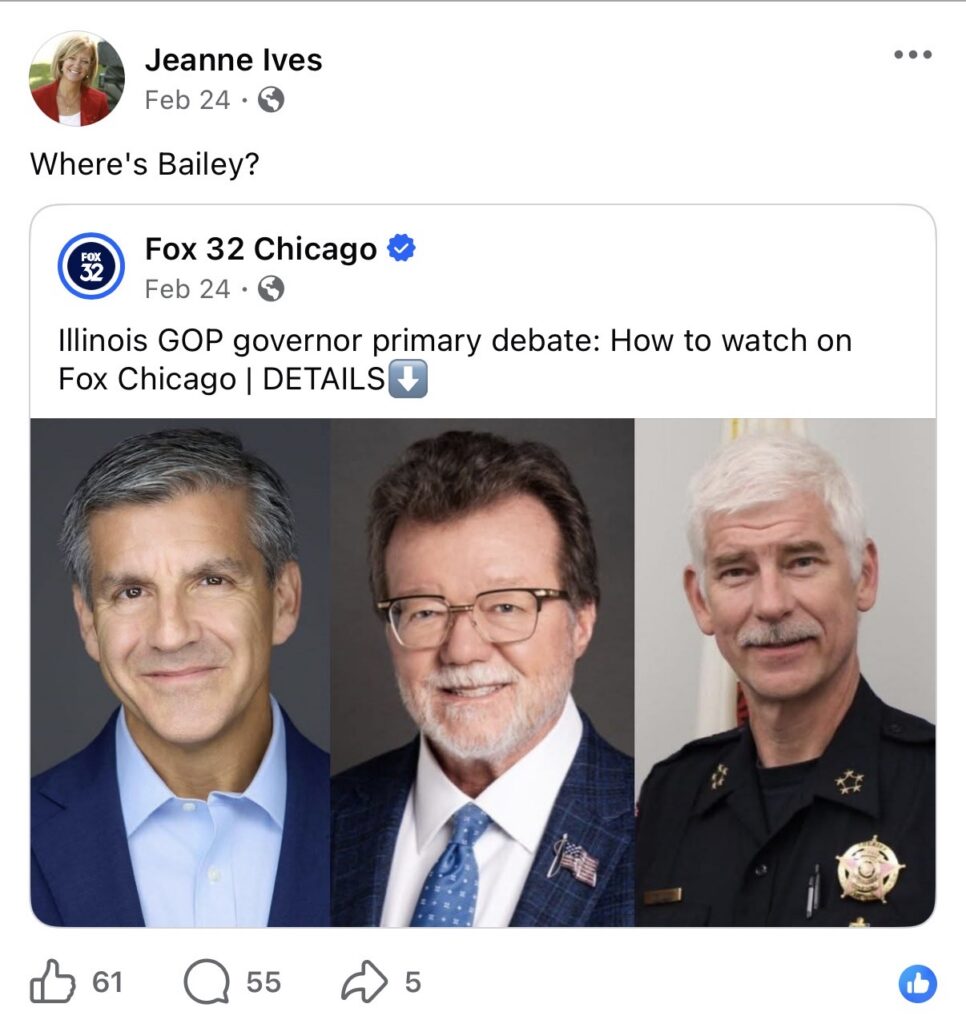Tap the Fox 32 Chicago logo avatar

pyautogui.click(x=91, y=267)
